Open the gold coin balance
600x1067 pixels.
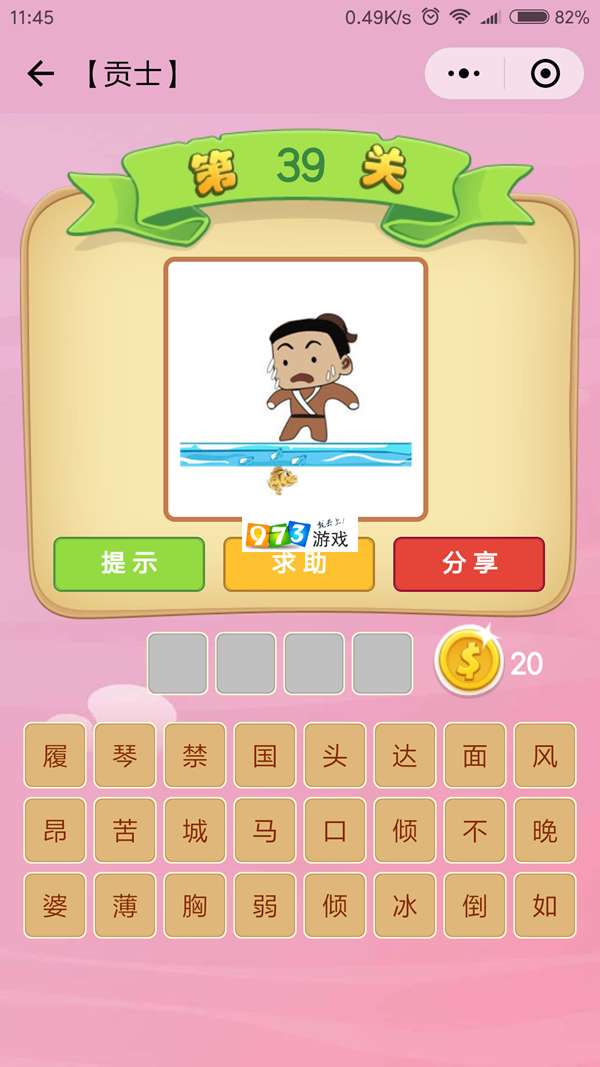tap(468, 662)
